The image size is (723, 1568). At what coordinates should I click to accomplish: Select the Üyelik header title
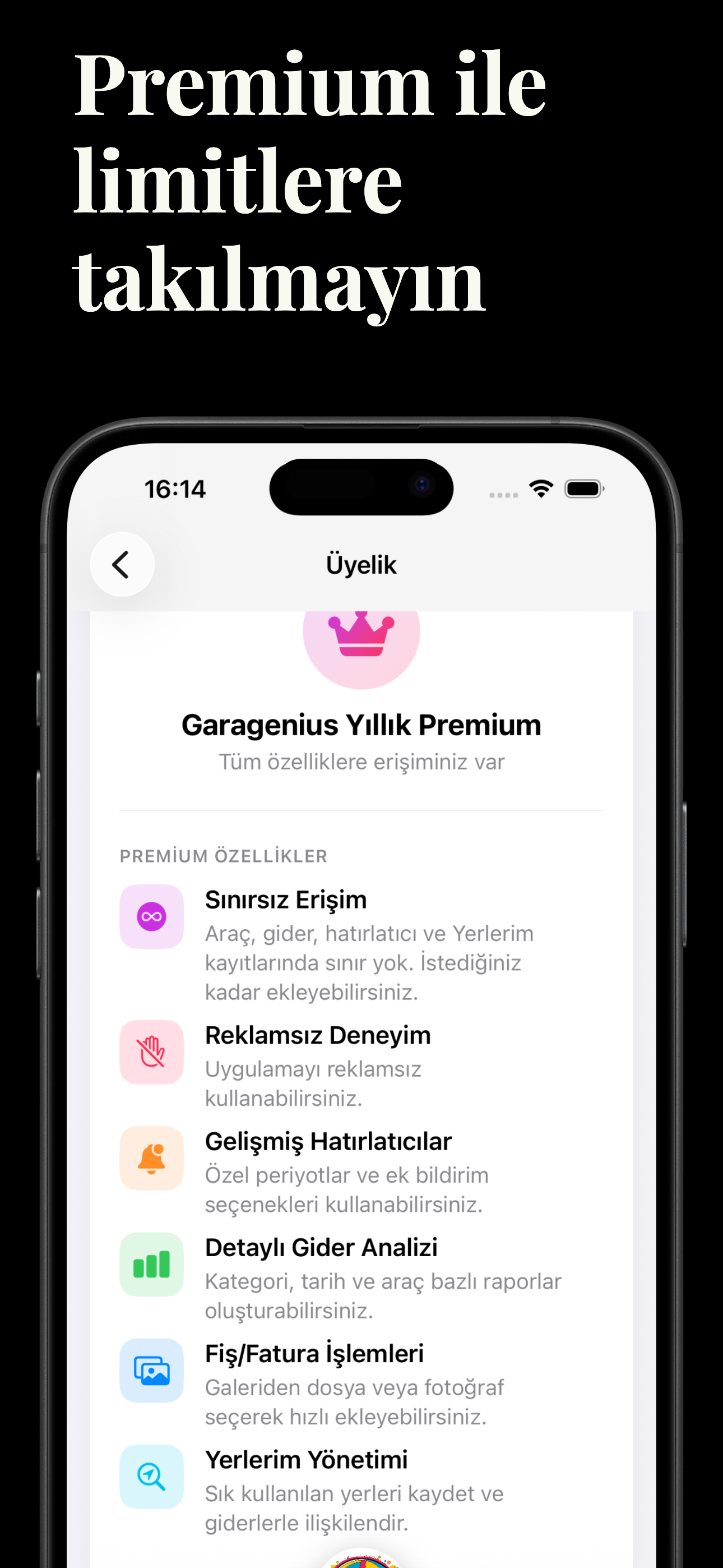(x=361, y=564)
